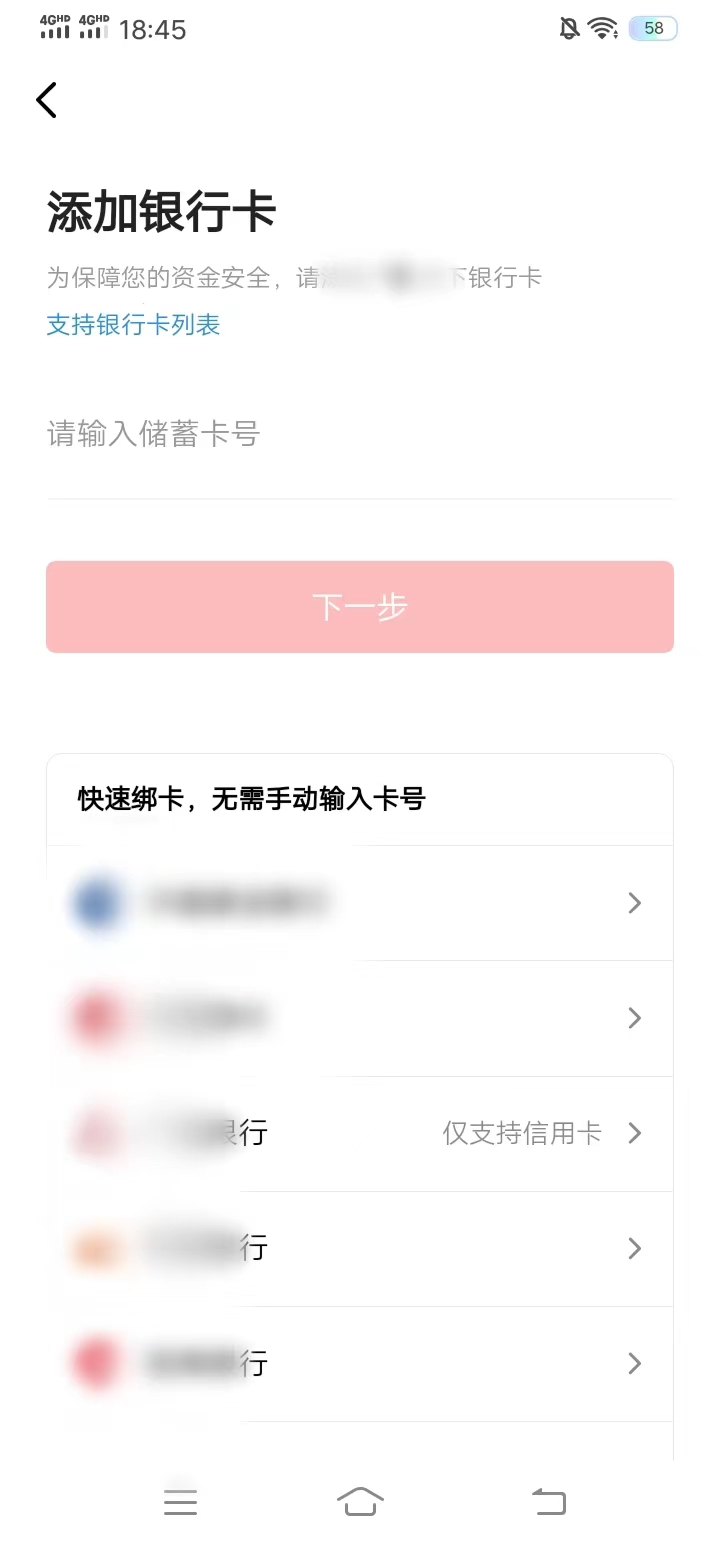Tap the Android back navigation icon

coord(548,1501)
